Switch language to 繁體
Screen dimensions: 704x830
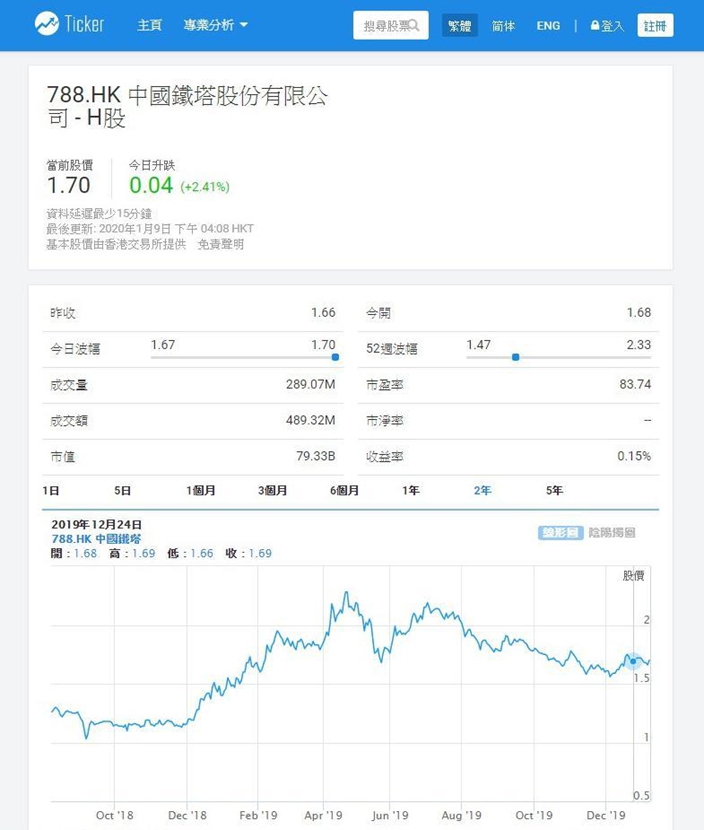point(459,25)
